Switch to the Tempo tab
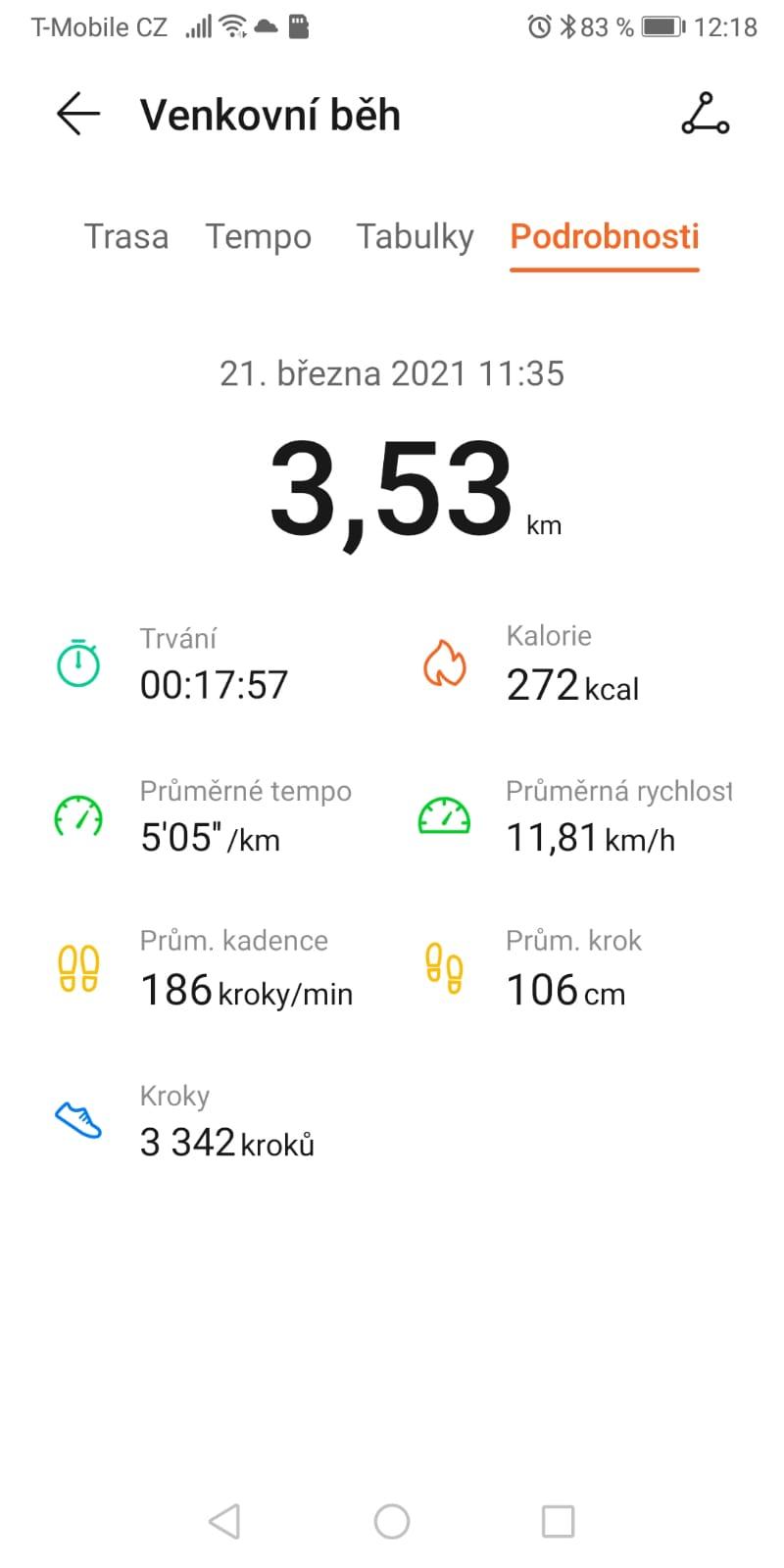 click(x=259, y=236)
